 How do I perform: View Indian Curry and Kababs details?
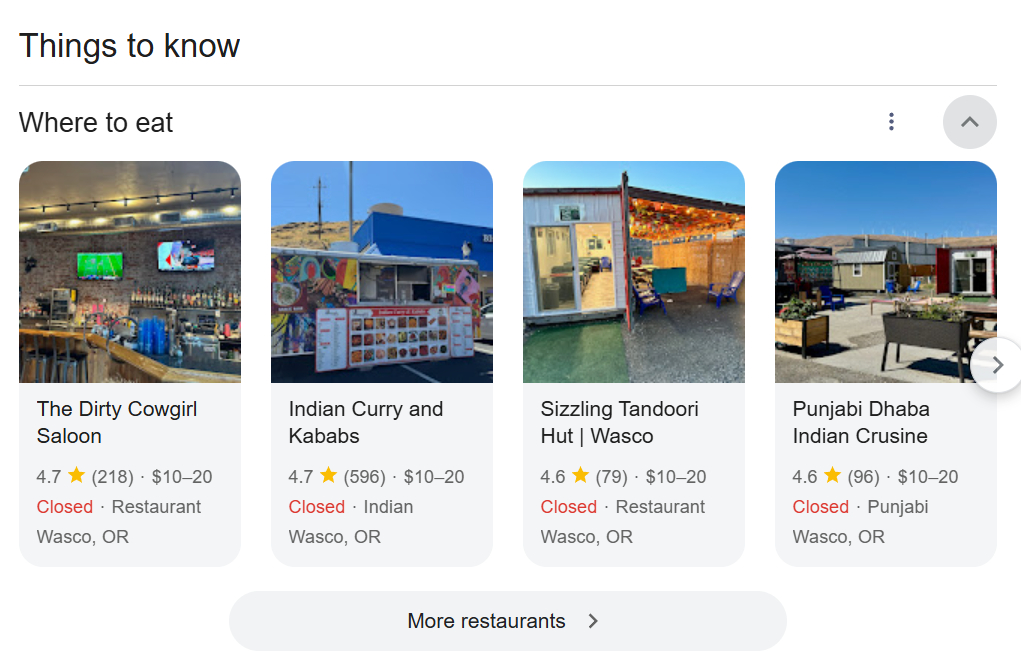click(381, 422)
